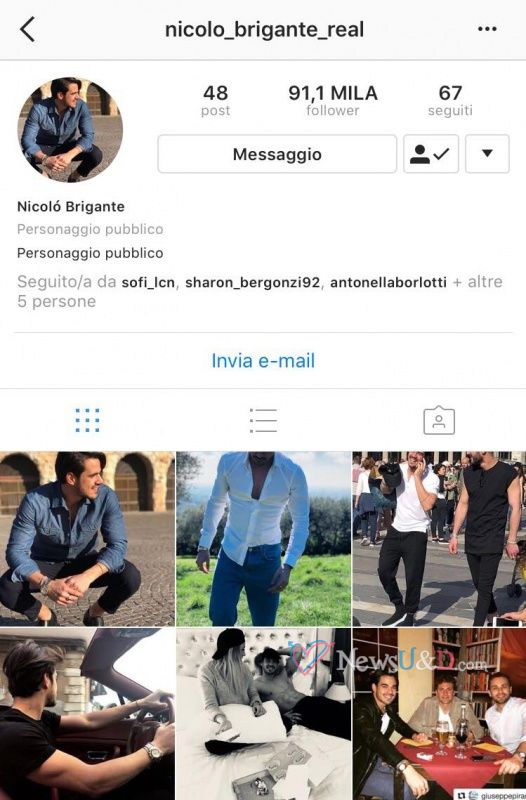Open the man driving car post
Screen dimensions: 526x800
coord(87,714)
